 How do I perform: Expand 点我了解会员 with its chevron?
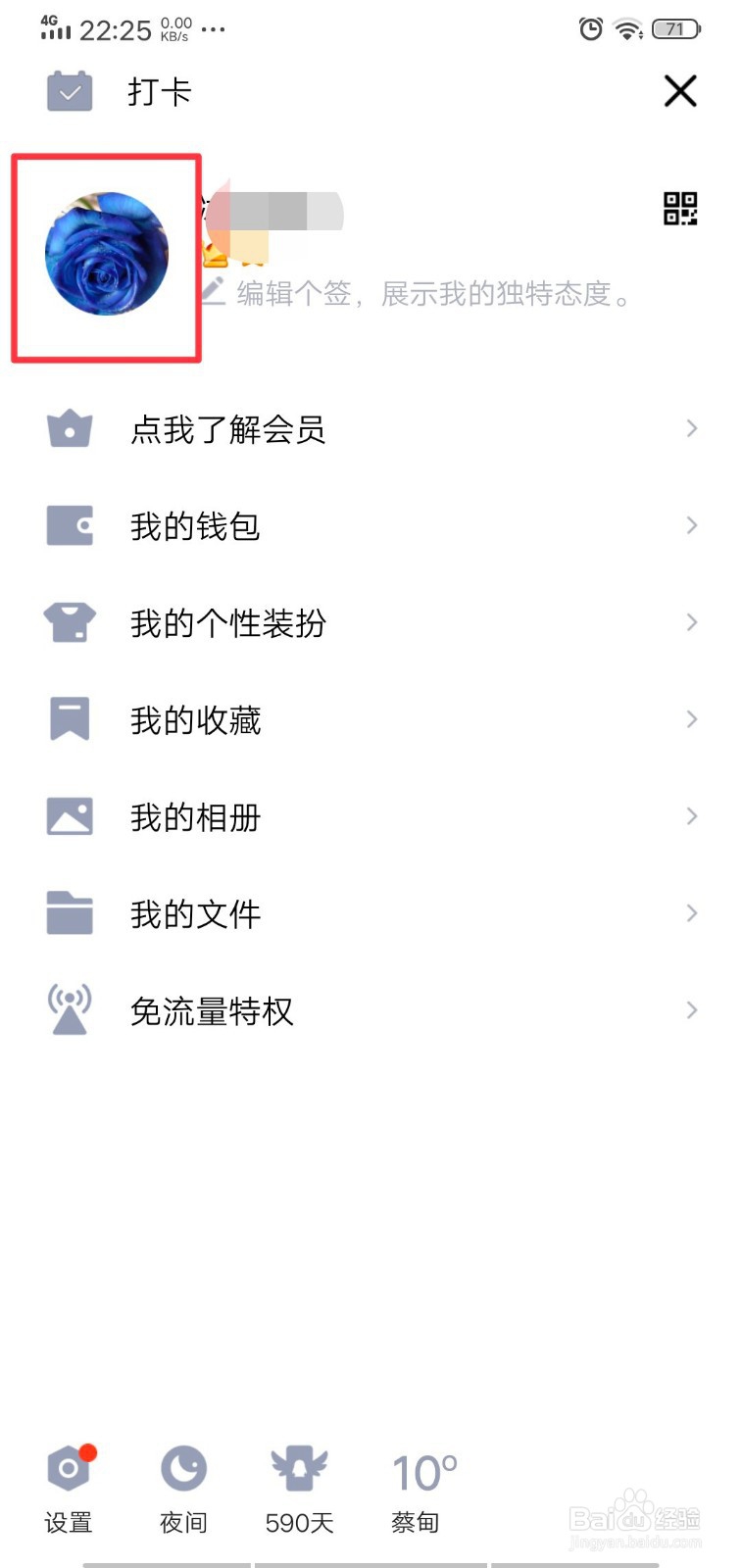tap(692, 428)
